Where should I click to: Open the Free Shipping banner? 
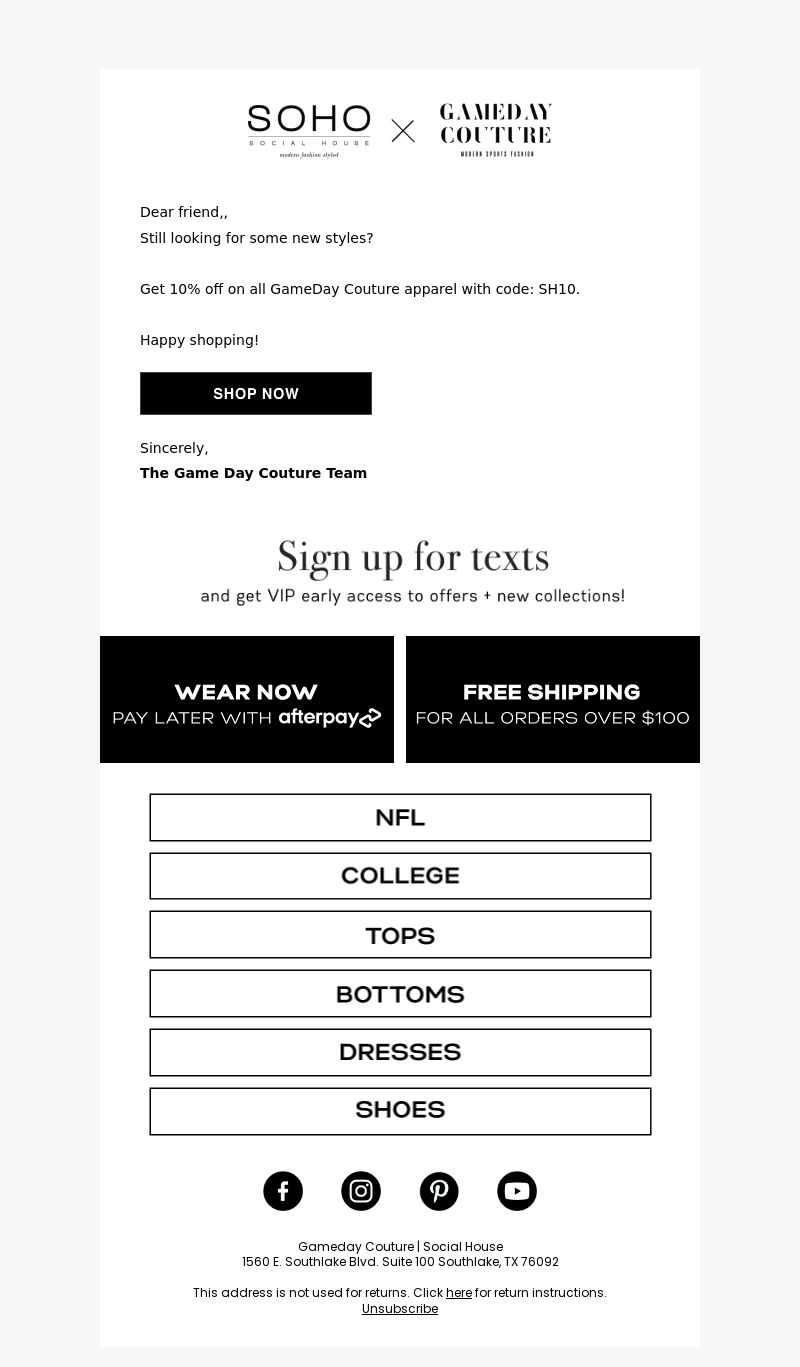(x=553, y=699)
